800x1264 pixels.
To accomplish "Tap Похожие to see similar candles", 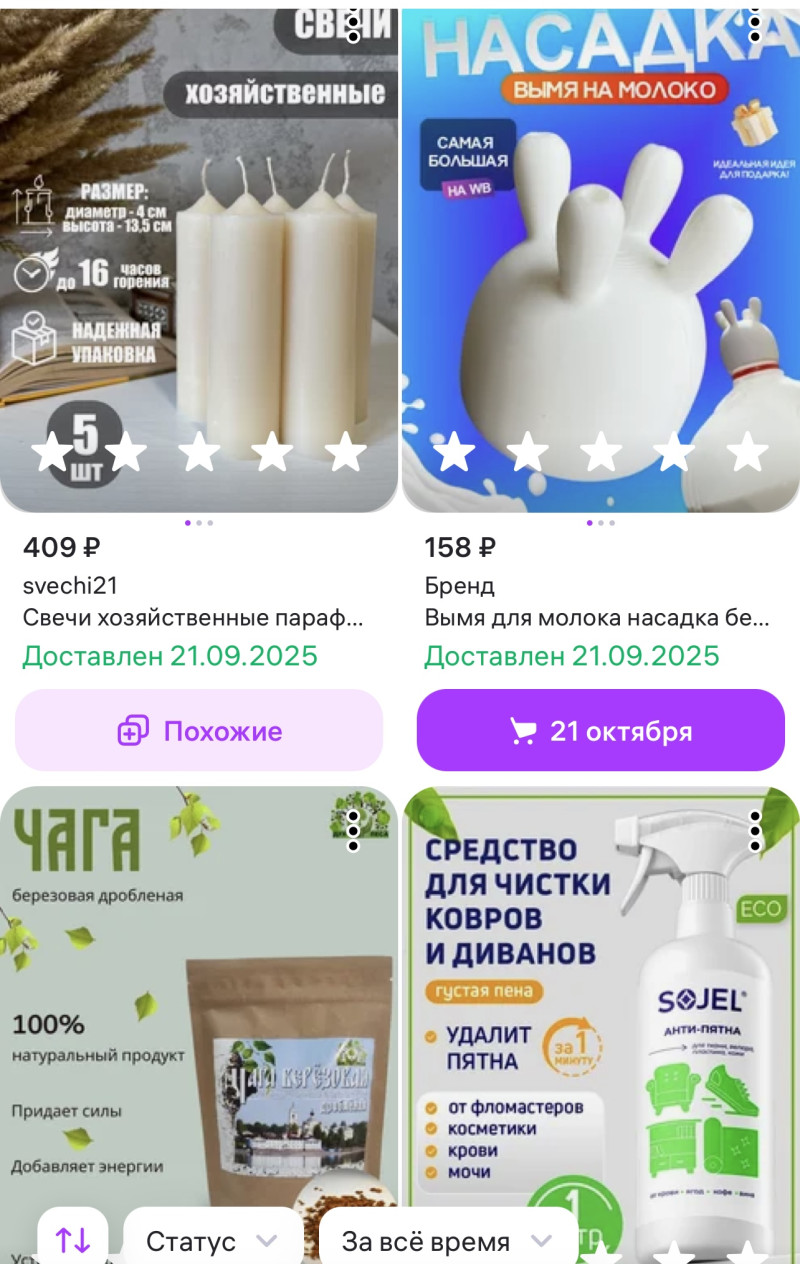I will click(199, 731).
